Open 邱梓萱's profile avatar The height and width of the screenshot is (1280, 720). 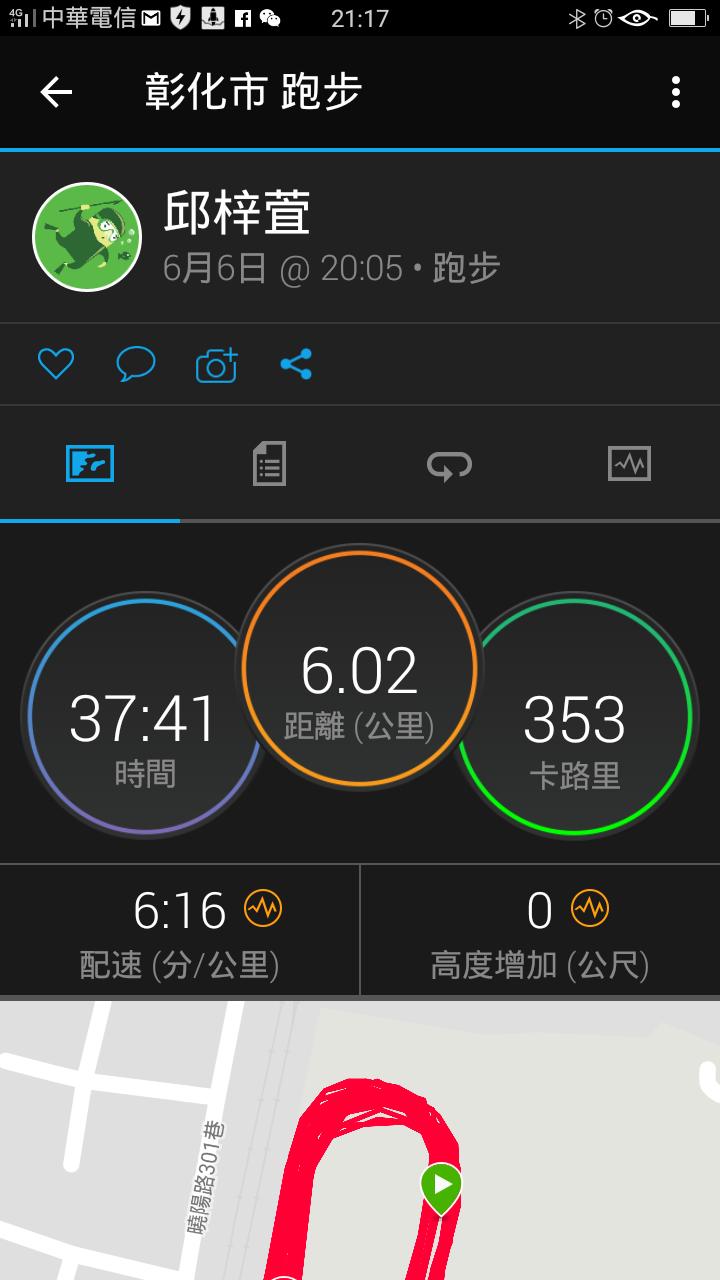pyautogui.click(x=87, y=237)
